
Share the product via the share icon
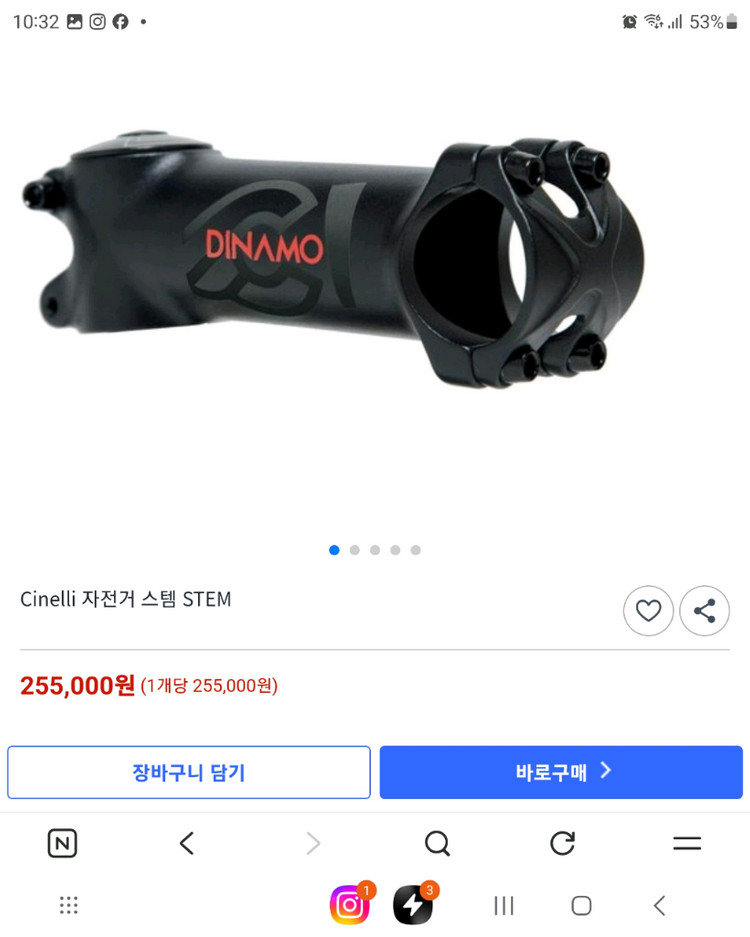[x=704, y=610]
